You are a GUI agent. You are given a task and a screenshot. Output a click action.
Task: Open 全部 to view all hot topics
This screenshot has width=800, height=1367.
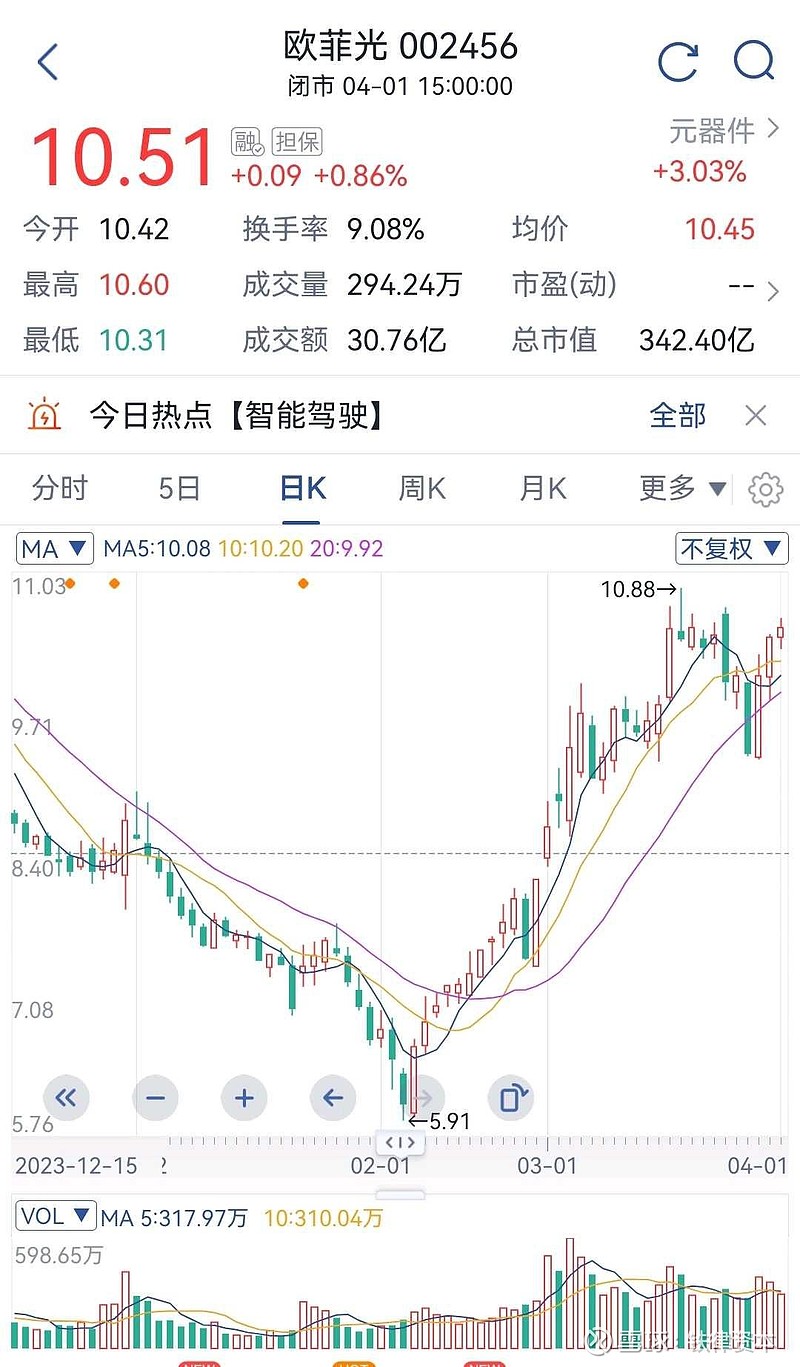coord(679,416)
